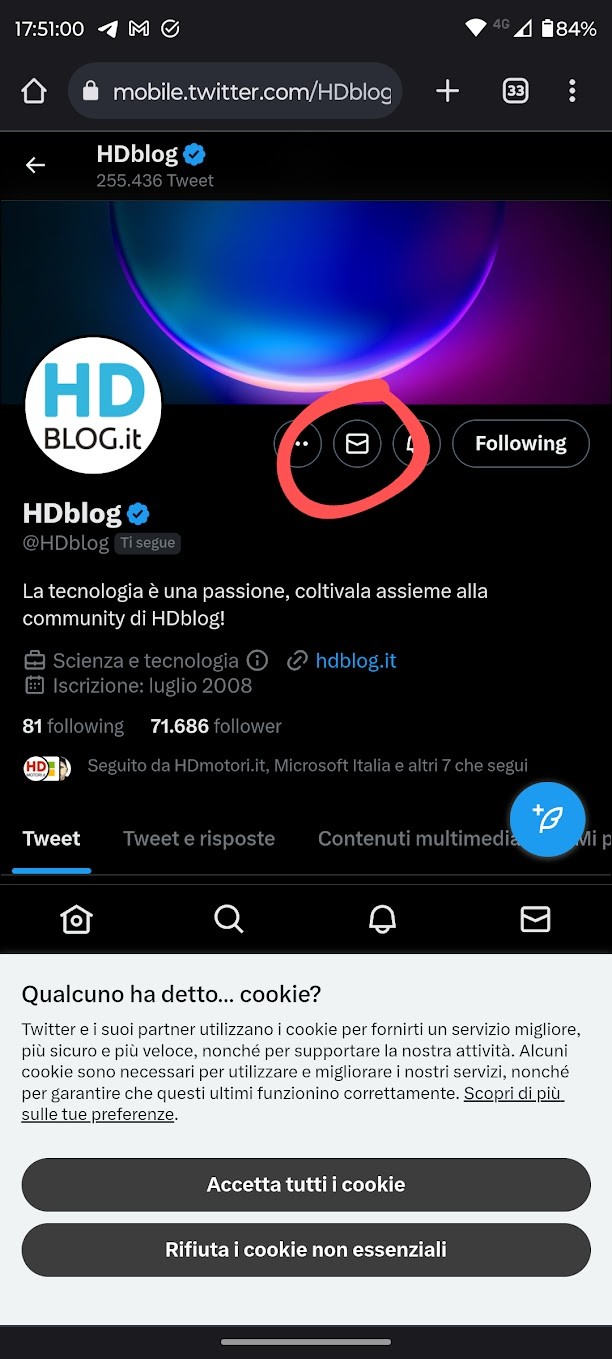Tap the Following button
This screenshot has width=612, height=1359.
[521, 443]
